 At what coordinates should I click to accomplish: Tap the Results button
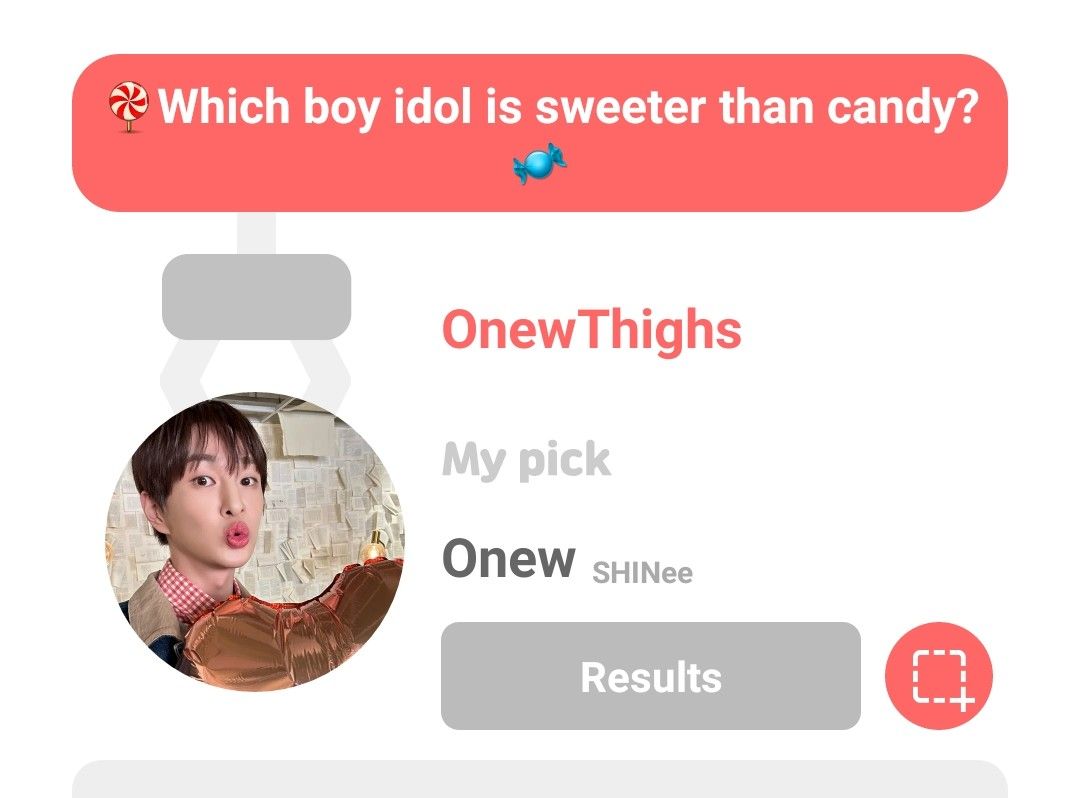[650, 676]
